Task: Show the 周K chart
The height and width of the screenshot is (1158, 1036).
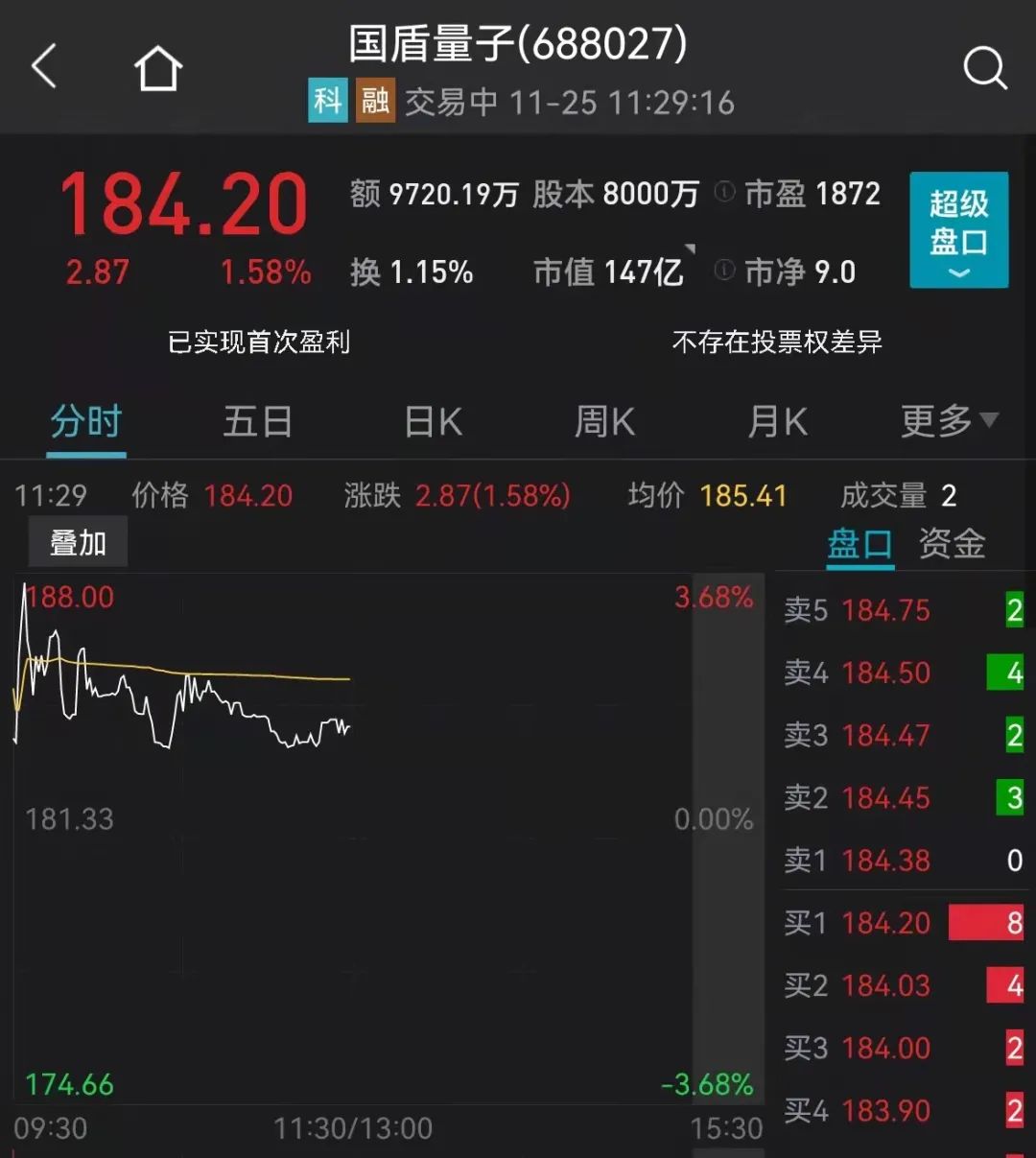Action: (x=604, y=422)
